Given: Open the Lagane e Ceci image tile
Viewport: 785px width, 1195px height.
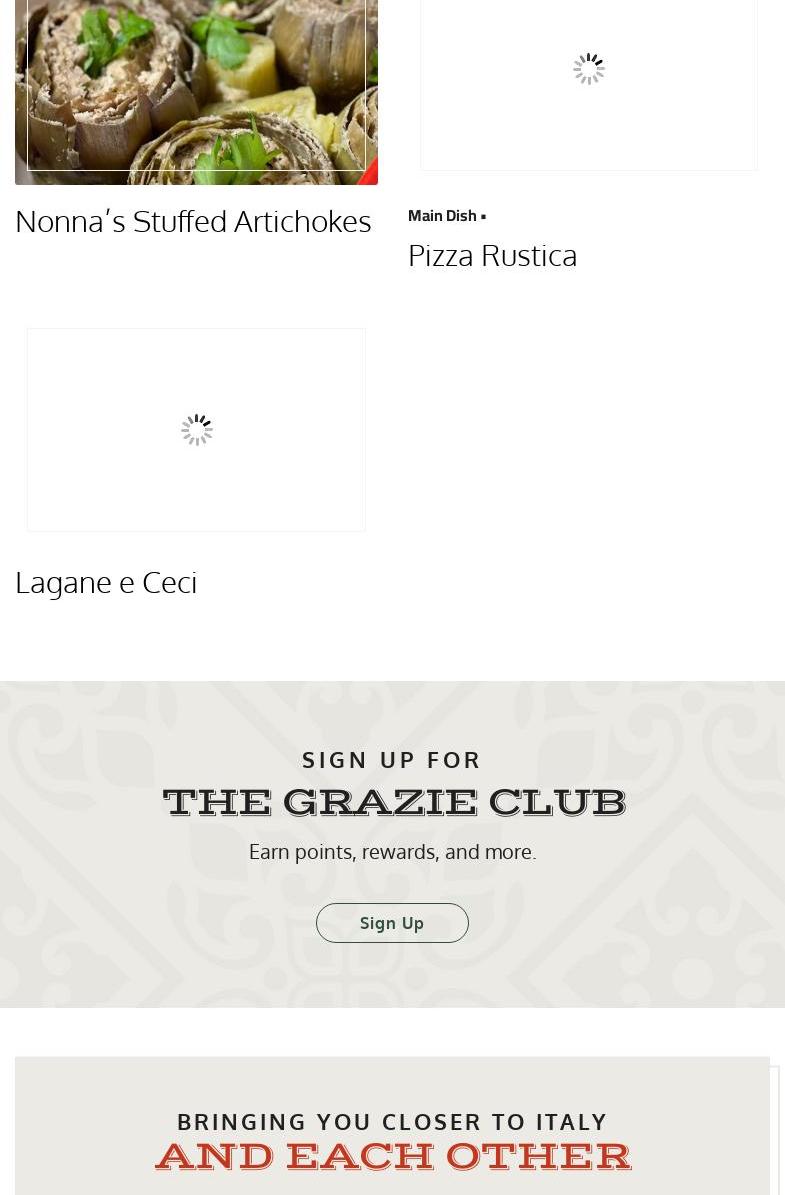Looking at the screenshot, I should [196, 430].
